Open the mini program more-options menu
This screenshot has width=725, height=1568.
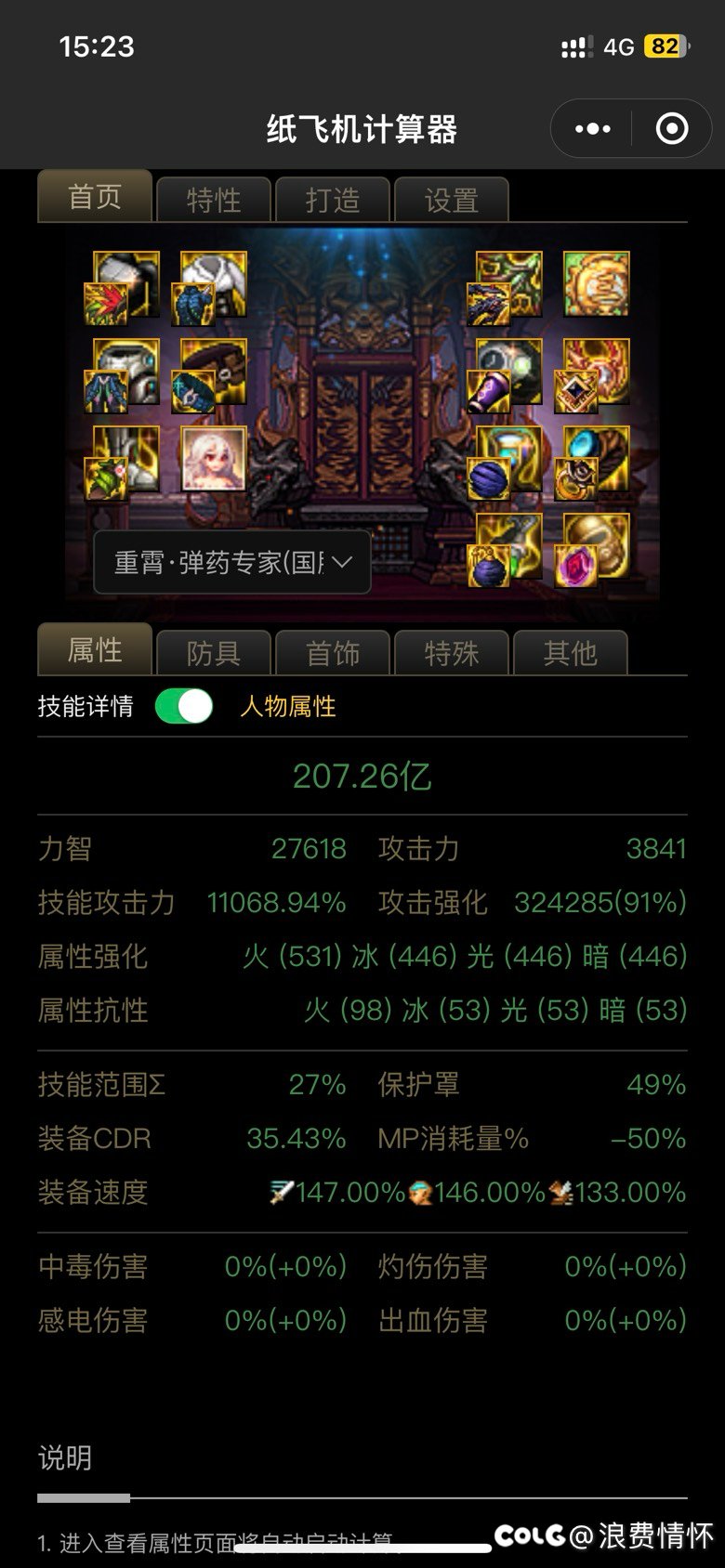[x=593, y=129]
